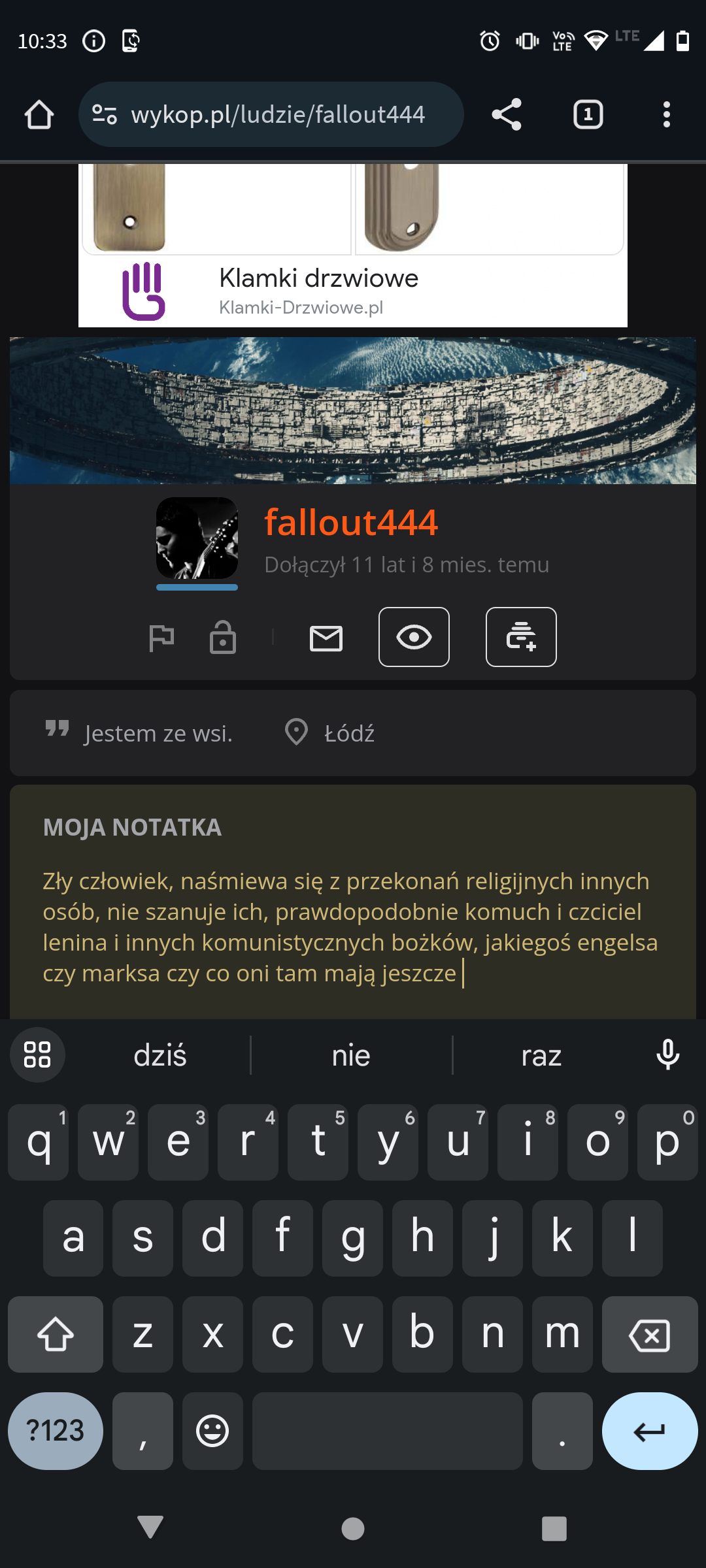Edit the Moja notatka text

(x=350, y=926)
